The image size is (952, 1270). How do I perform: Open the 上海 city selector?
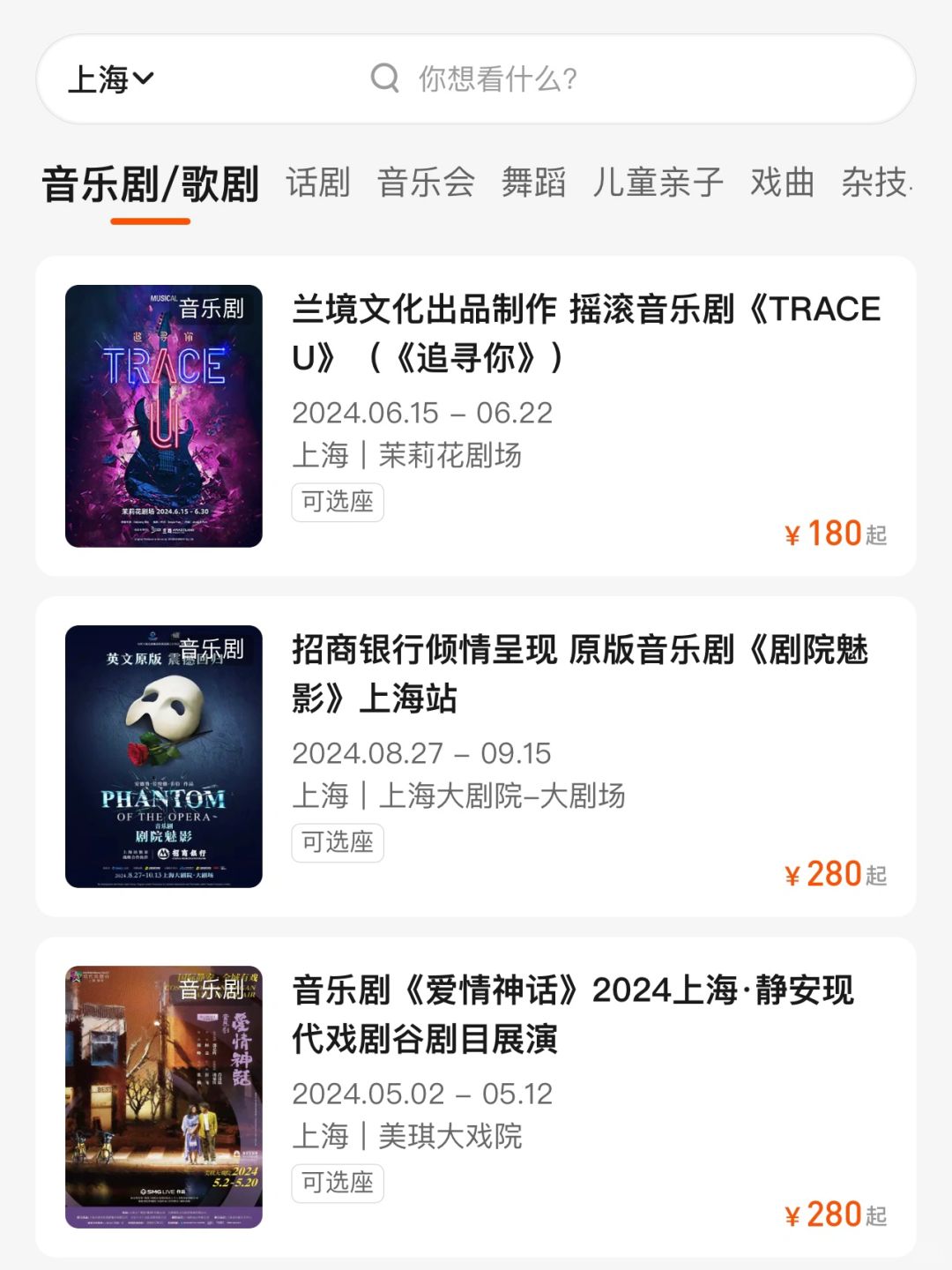click(x=97, y=79)
